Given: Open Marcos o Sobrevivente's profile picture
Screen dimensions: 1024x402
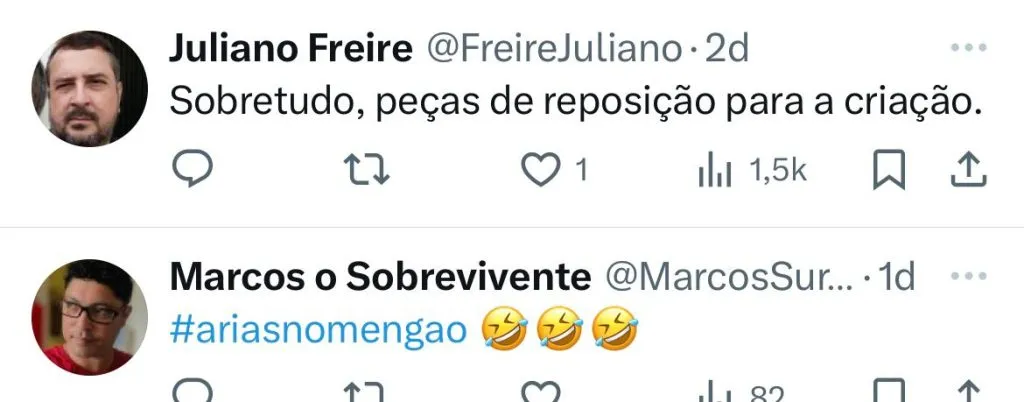Looking at the screenshot, I should tap(90, 317).
